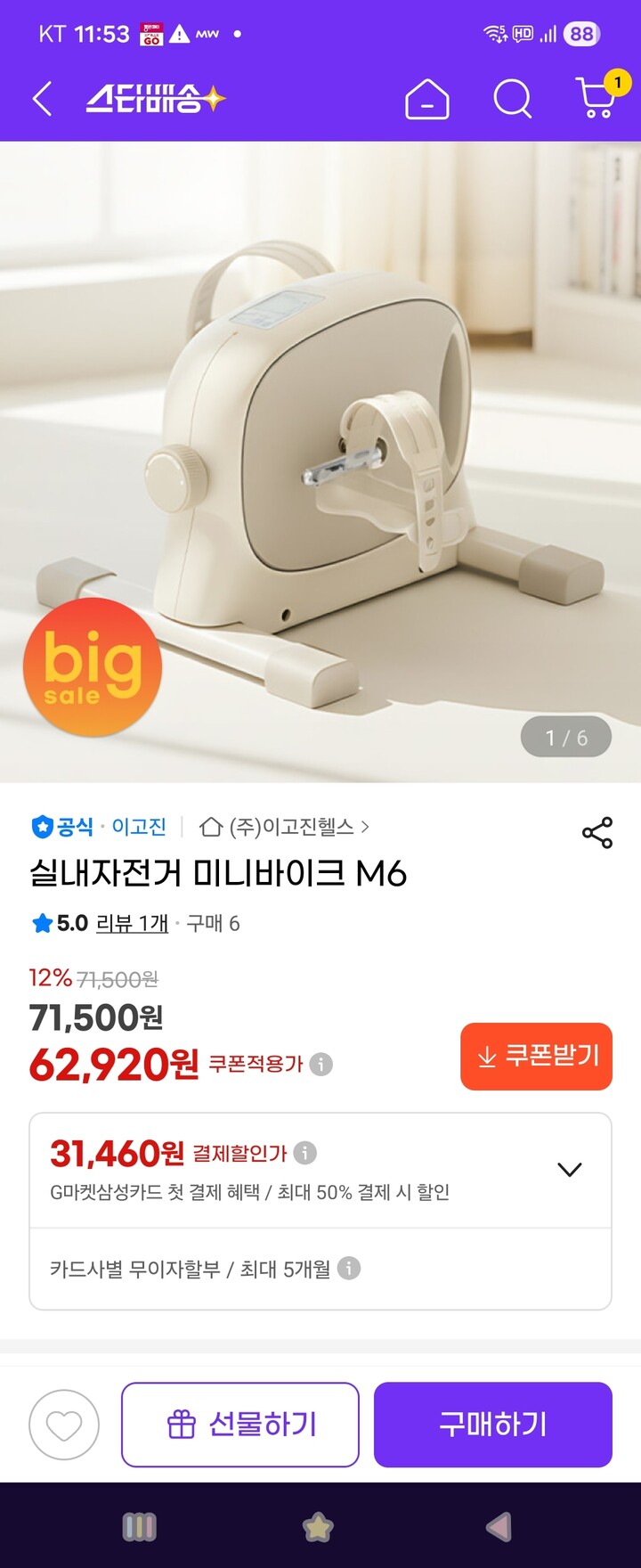
Task: Tap the 선물하기 gift button
Action: coord(240,1425)
